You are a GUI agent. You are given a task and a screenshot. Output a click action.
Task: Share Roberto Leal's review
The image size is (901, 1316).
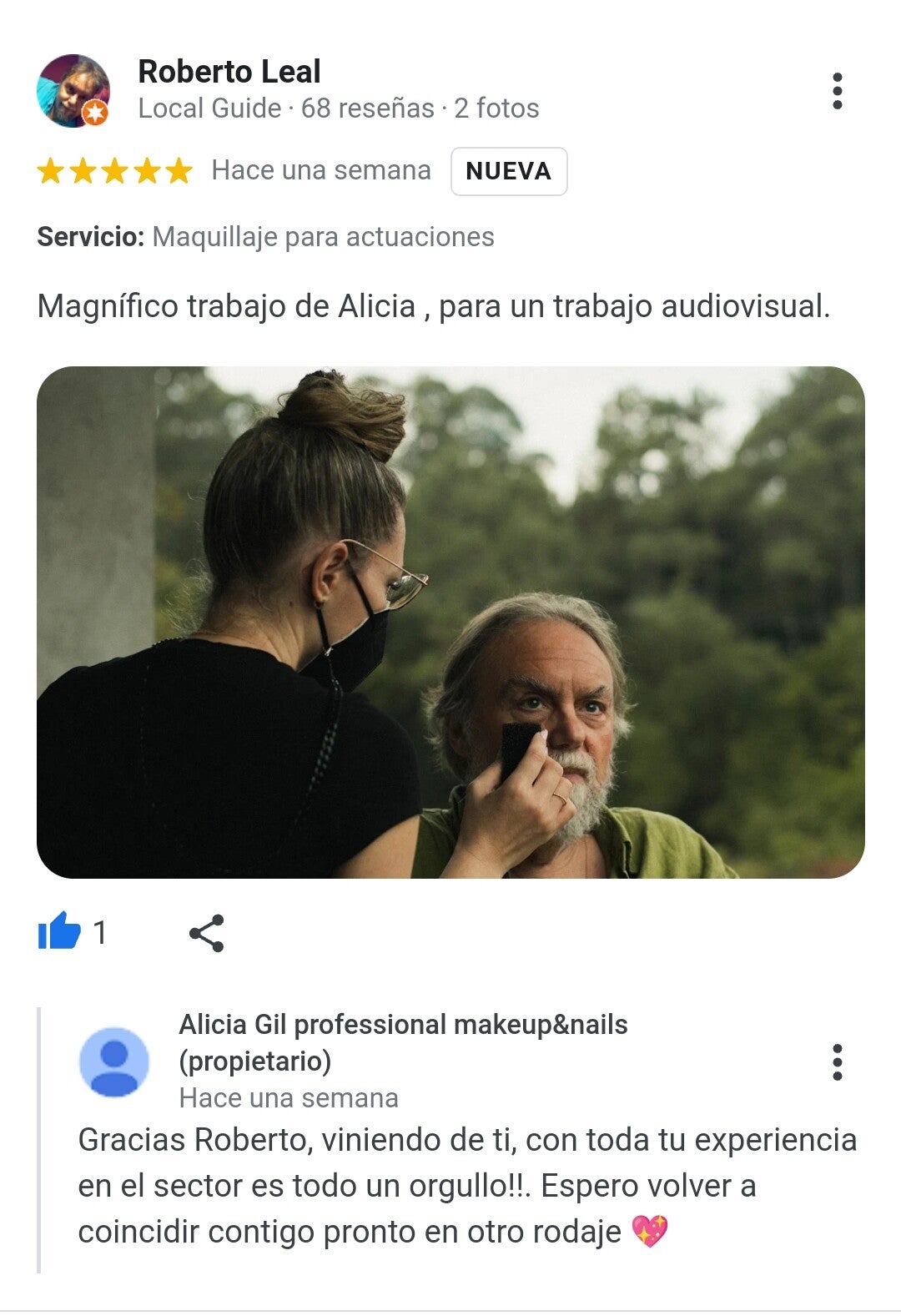[206, 933]
